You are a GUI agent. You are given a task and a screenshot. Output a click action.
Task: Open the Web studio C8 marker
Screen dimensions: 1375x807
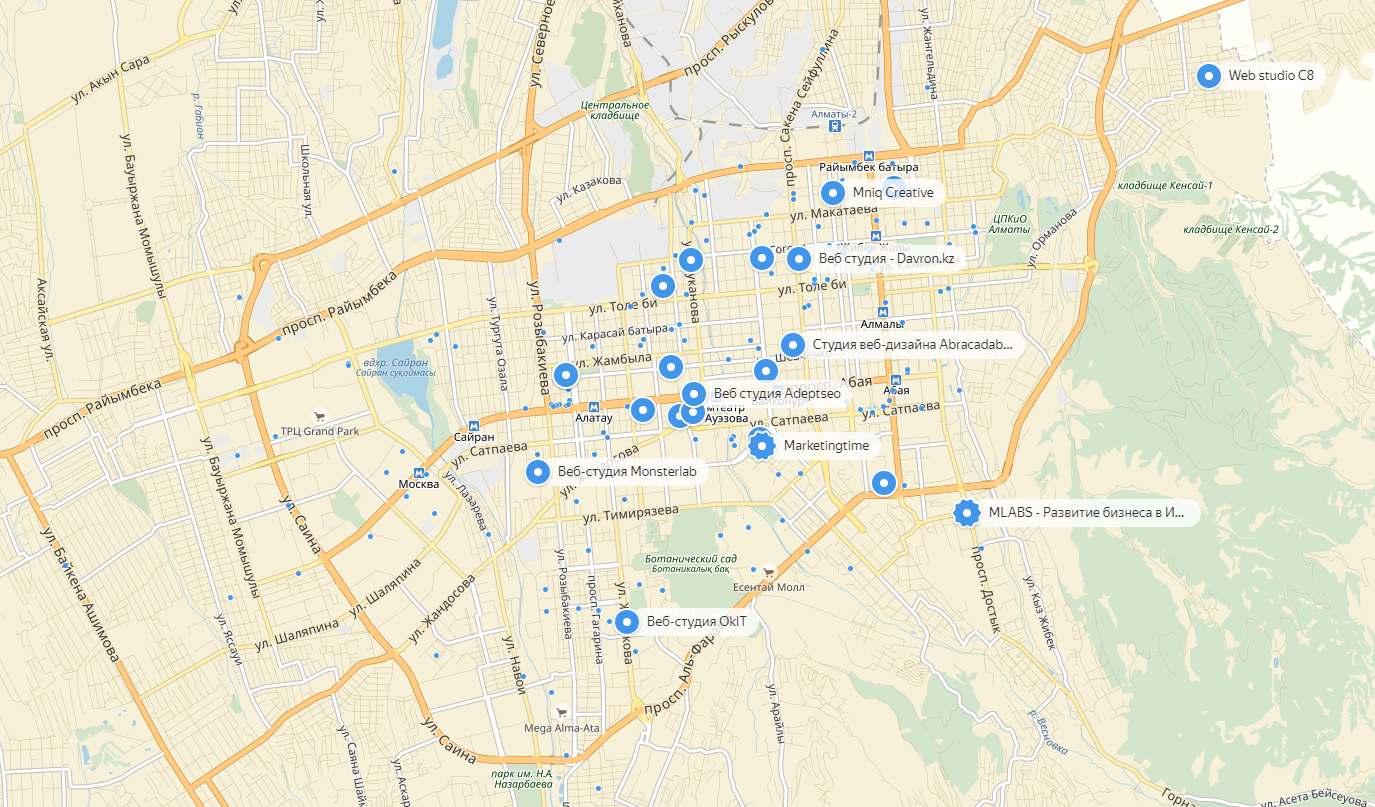[x=1209, y=75]
